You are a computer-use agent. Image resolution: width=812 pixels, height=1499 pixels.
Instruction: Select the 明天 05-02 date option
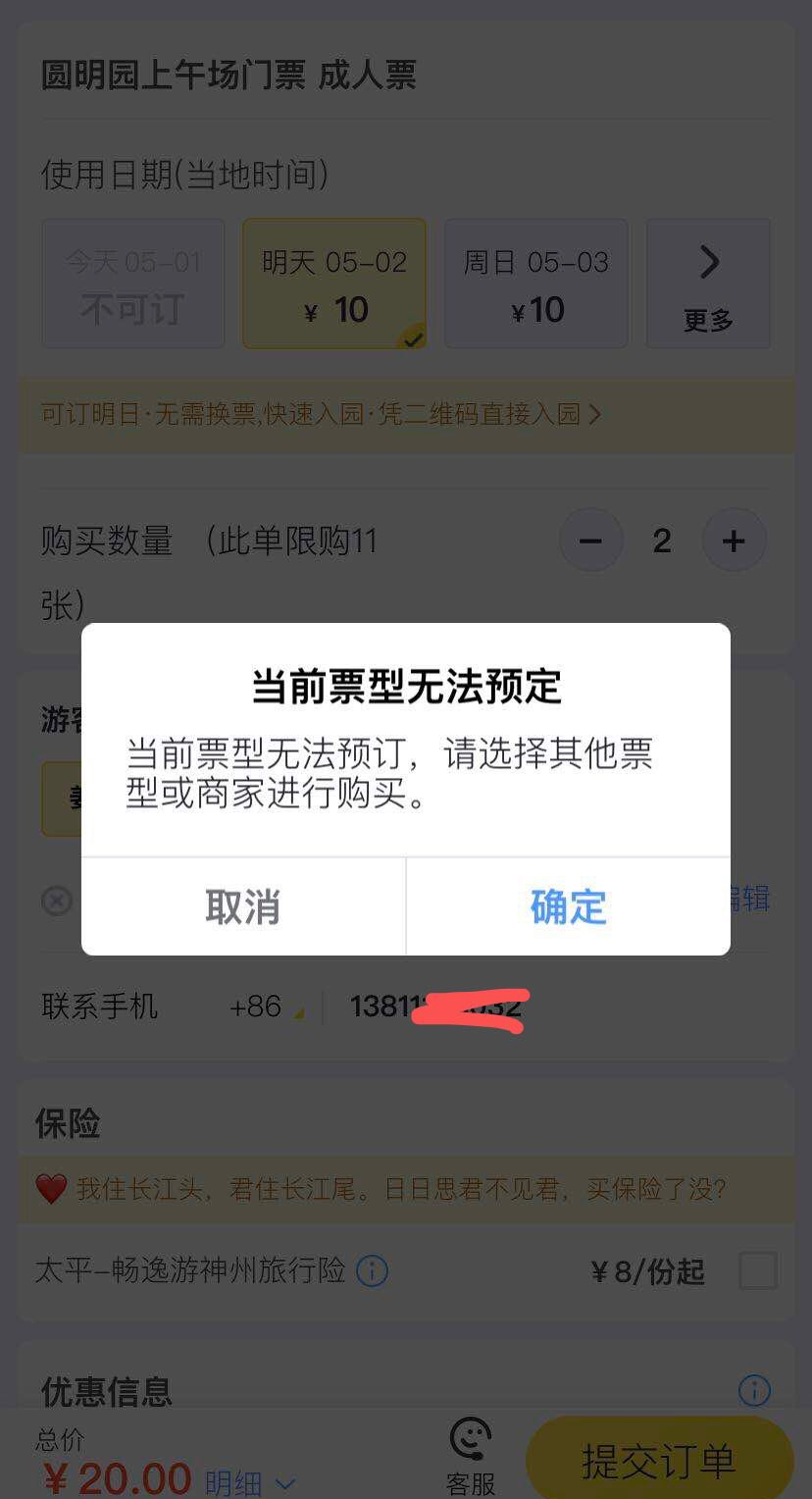(x=333, y=284)
